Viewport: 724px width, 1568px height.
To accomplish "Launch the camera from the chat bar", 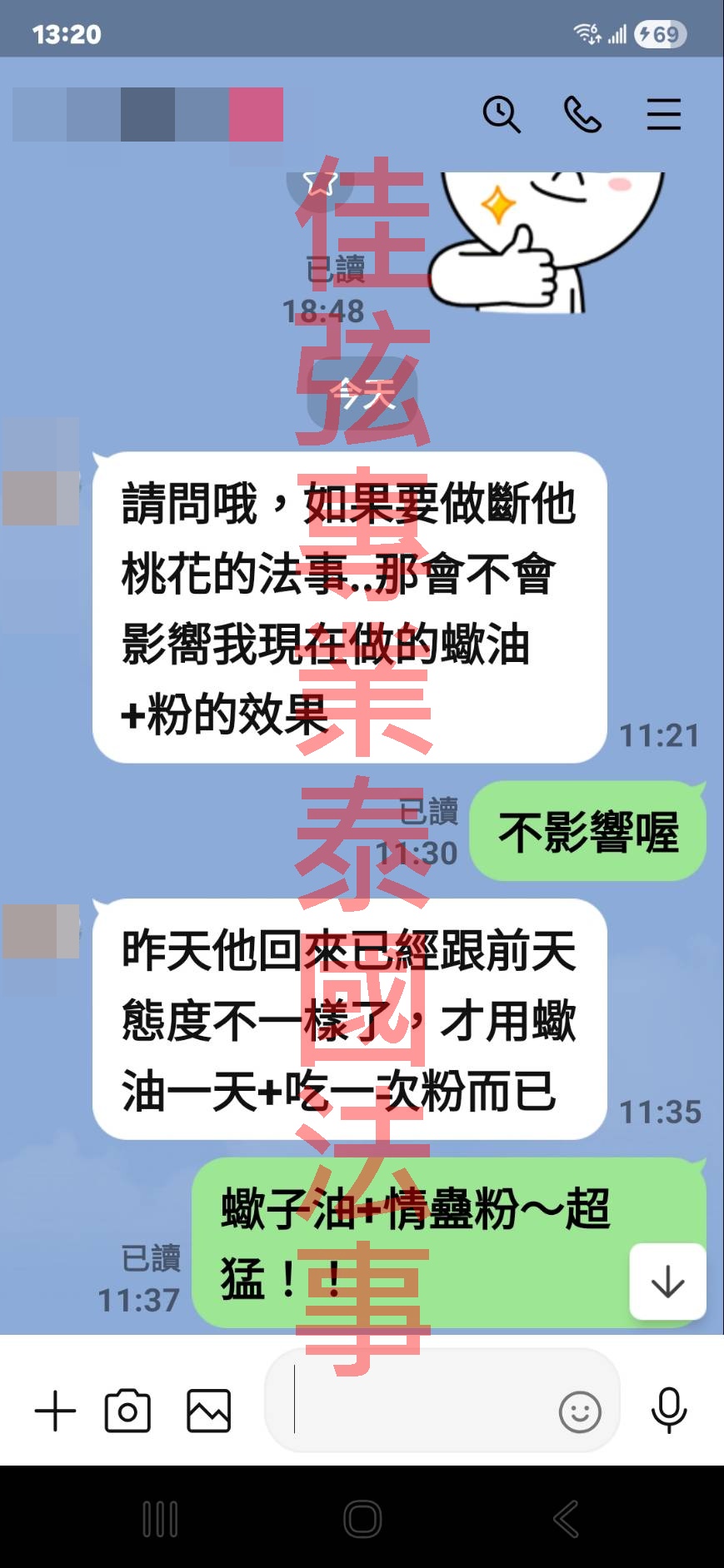I will coord(127,1411).
